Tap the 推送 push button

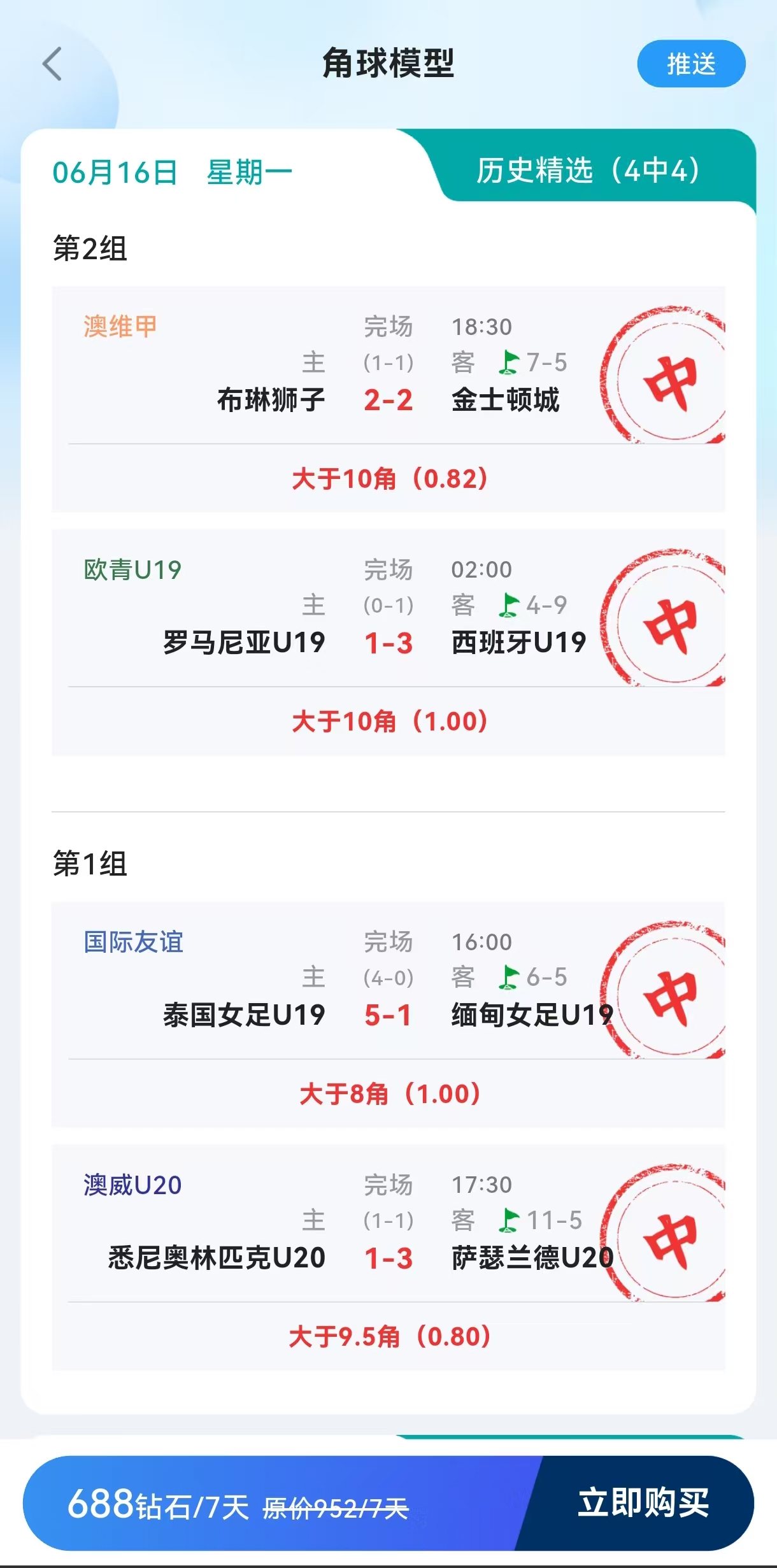pyautogui.click(x=691, y=64)
